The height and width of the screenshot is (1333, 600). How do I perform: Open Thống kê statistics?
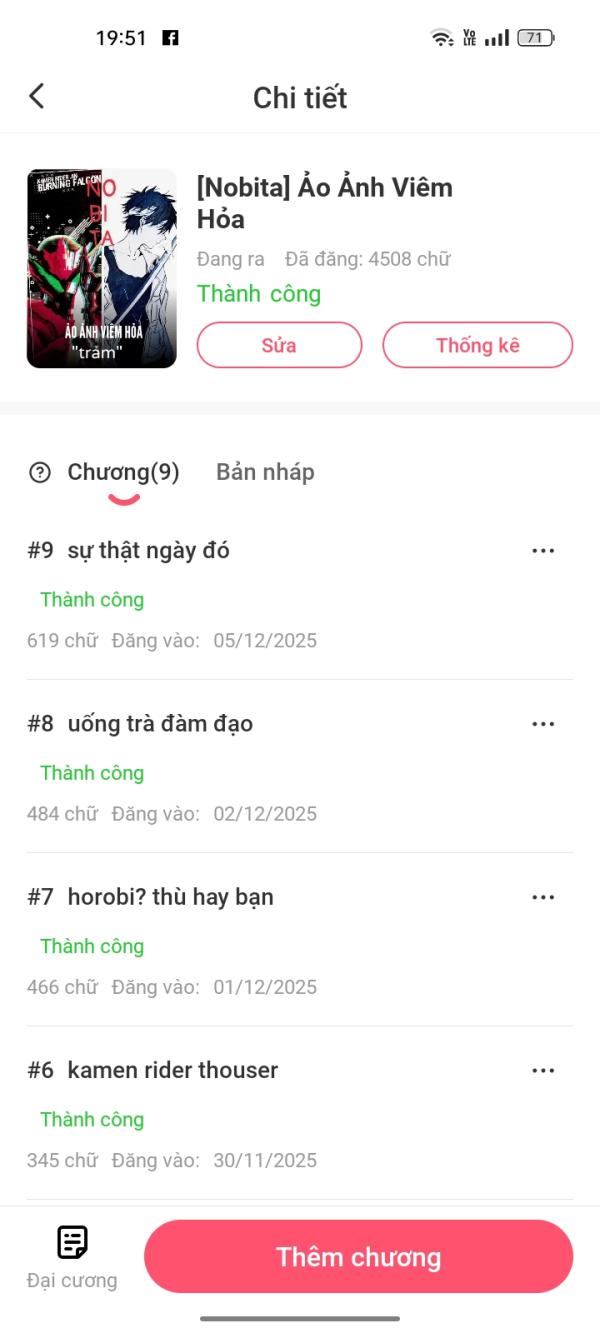click(478, 345)
